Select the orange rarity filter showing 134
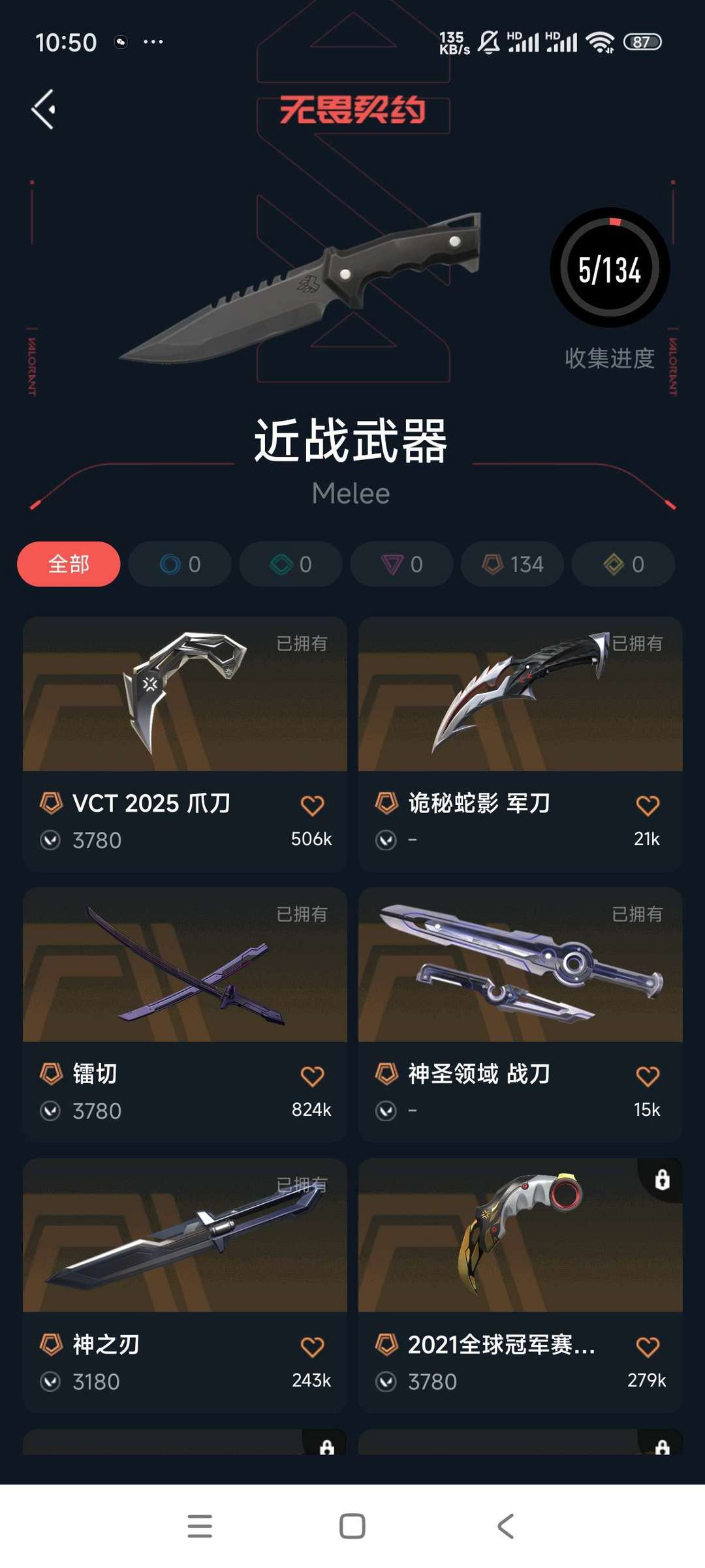Screen dimensions: 705x1568 click(512, 564)
